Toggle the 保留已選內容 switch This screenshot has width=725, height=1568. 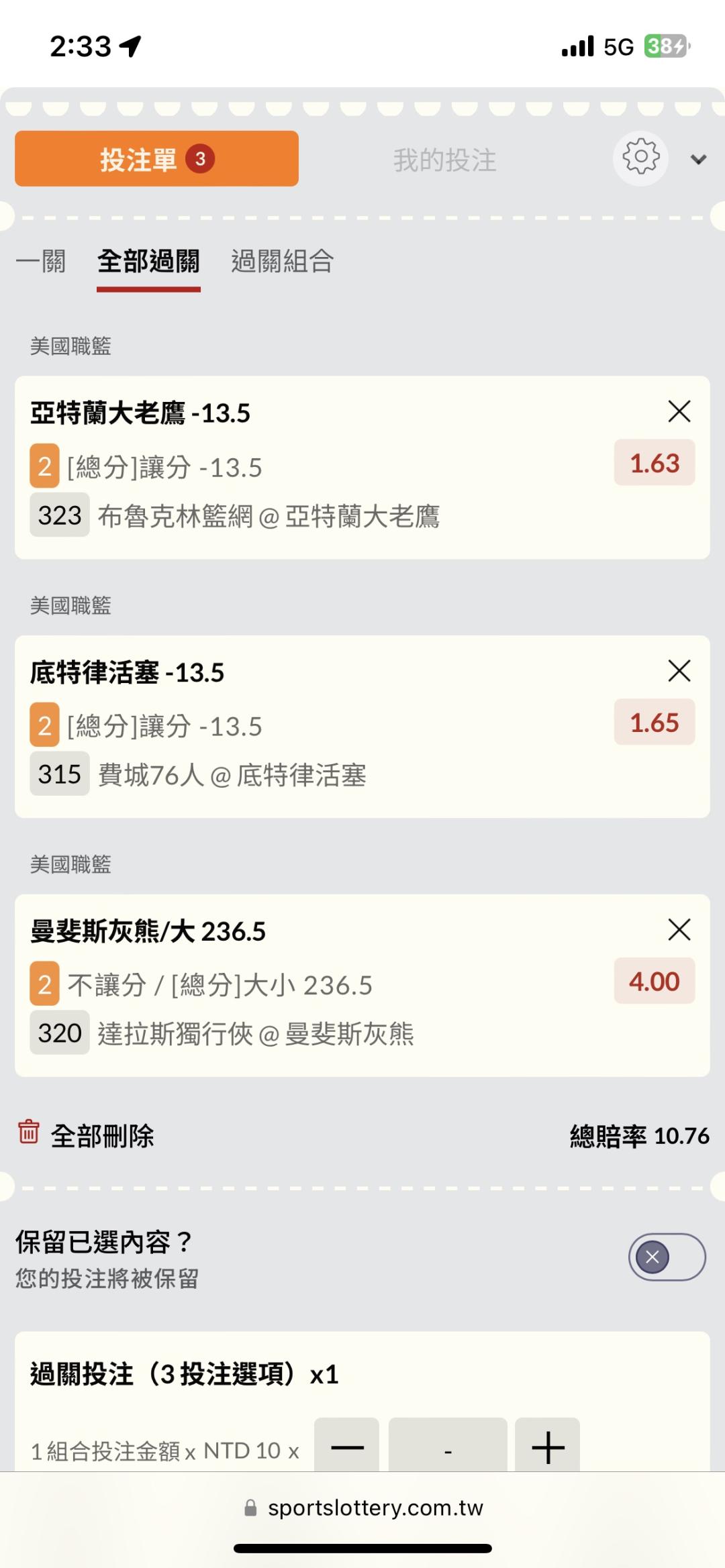667,1257
